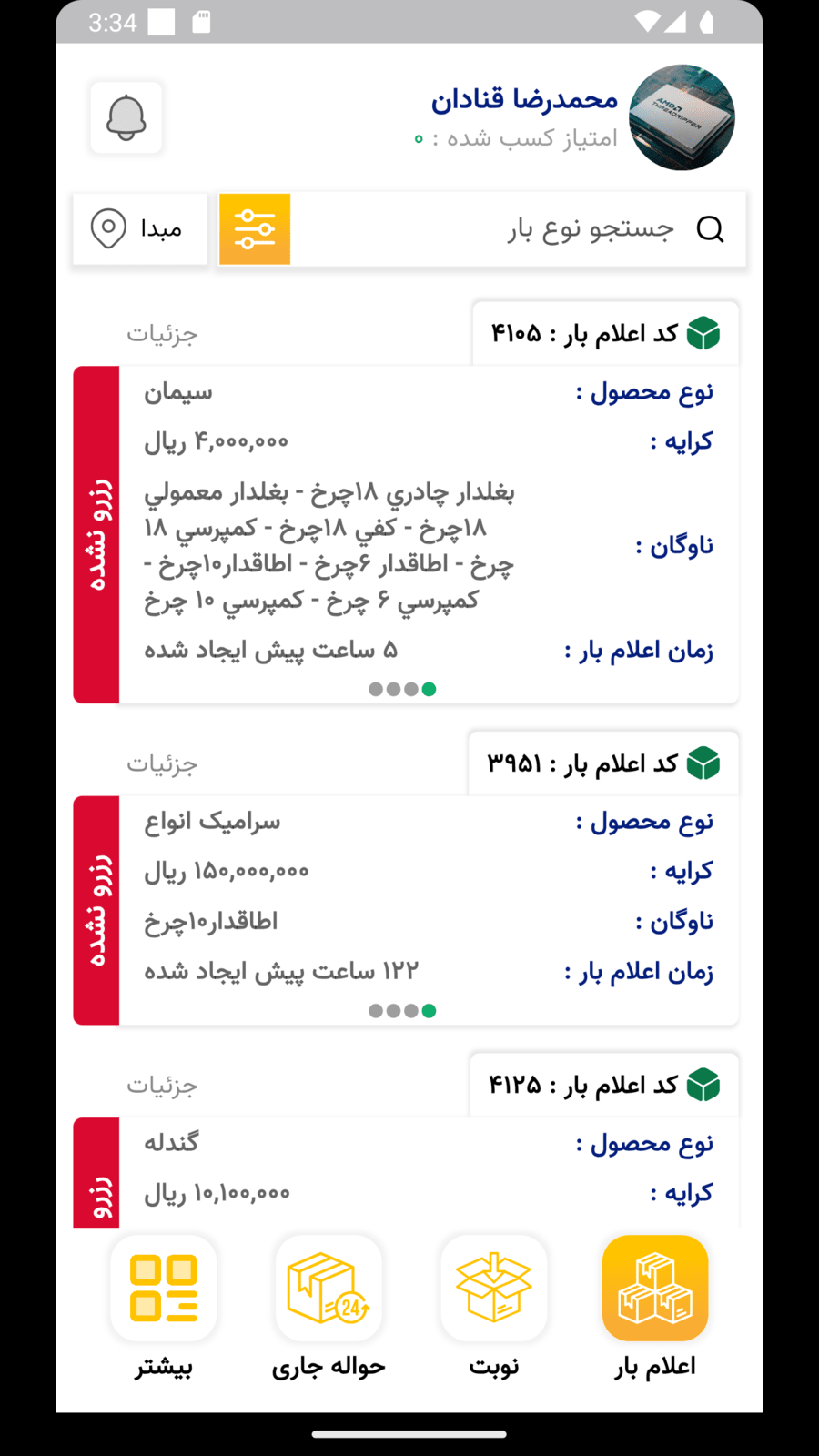The image size is (819, 1456).
Task: Tap the location pin inside مبدا button
Action: pos(107,229)
